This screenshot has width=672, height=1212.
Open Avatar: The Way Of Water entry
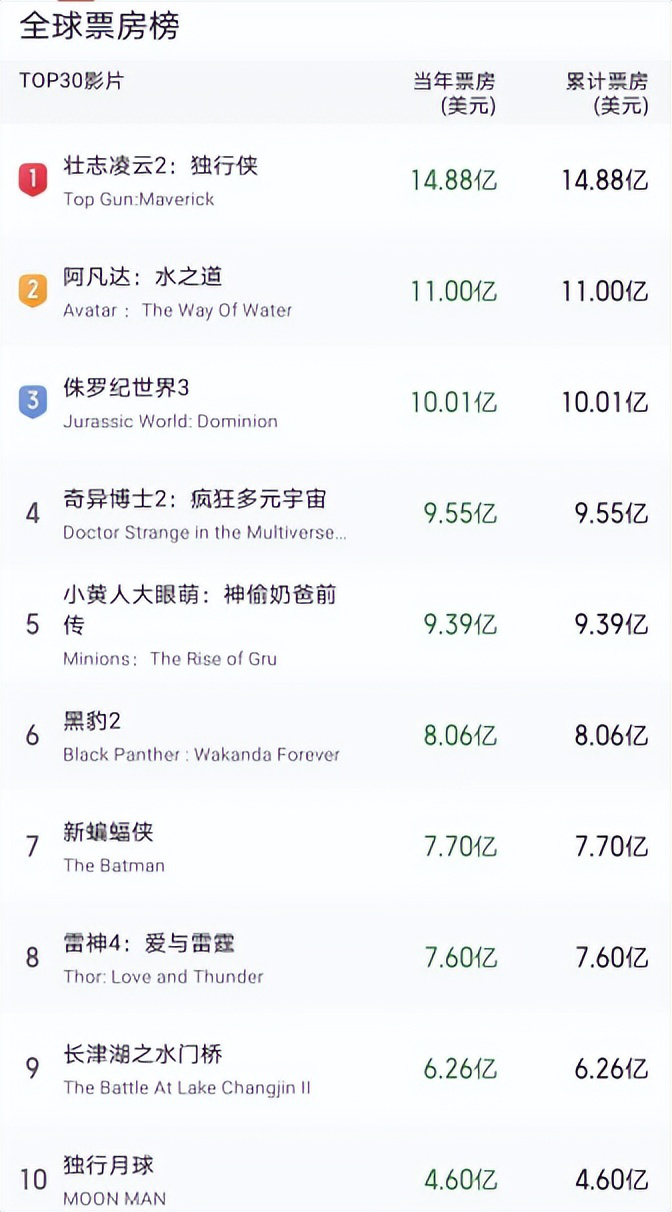pos(336,292)
